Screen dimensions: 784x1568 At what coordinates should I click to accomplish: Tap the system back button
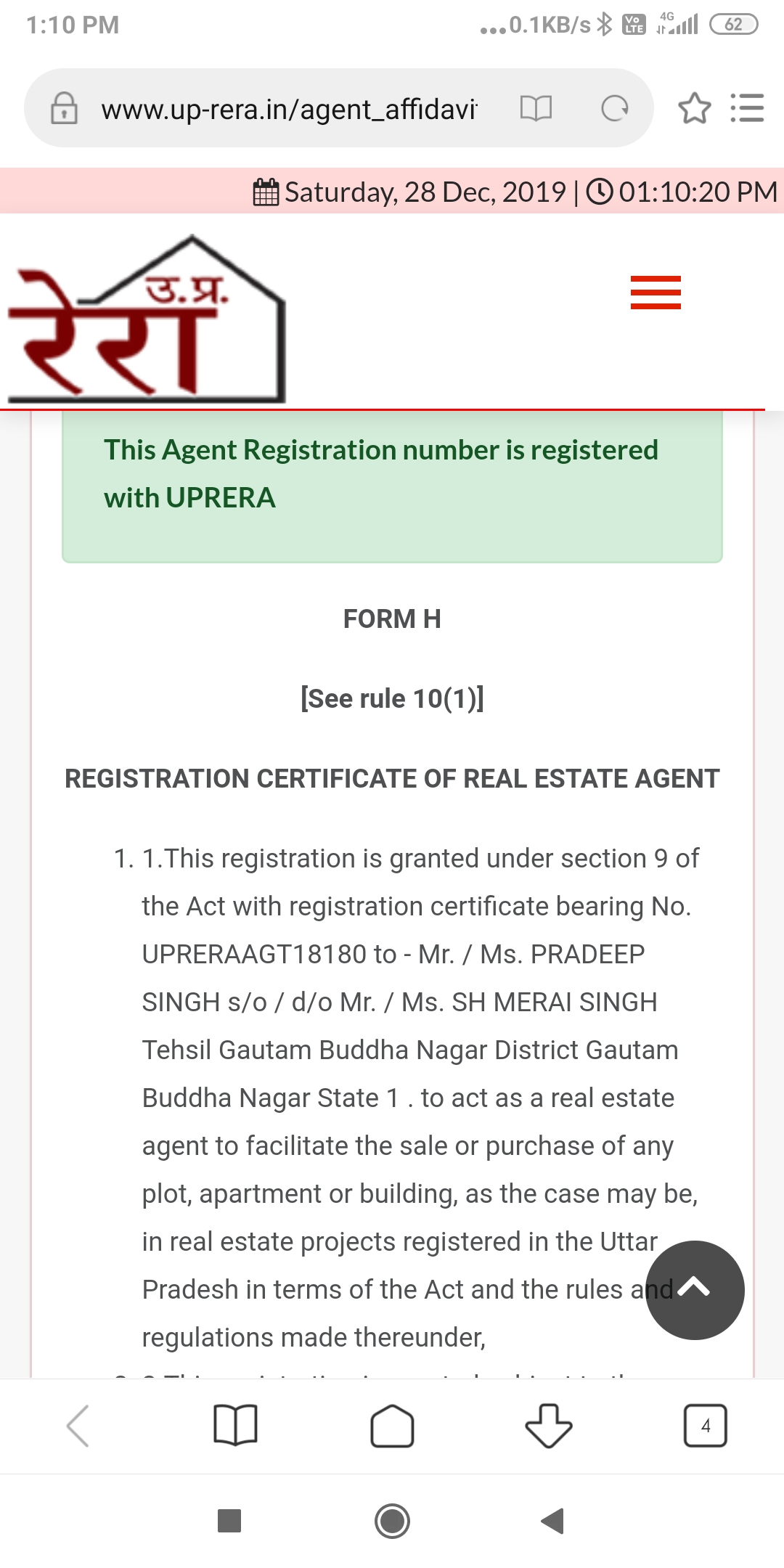552,1521
